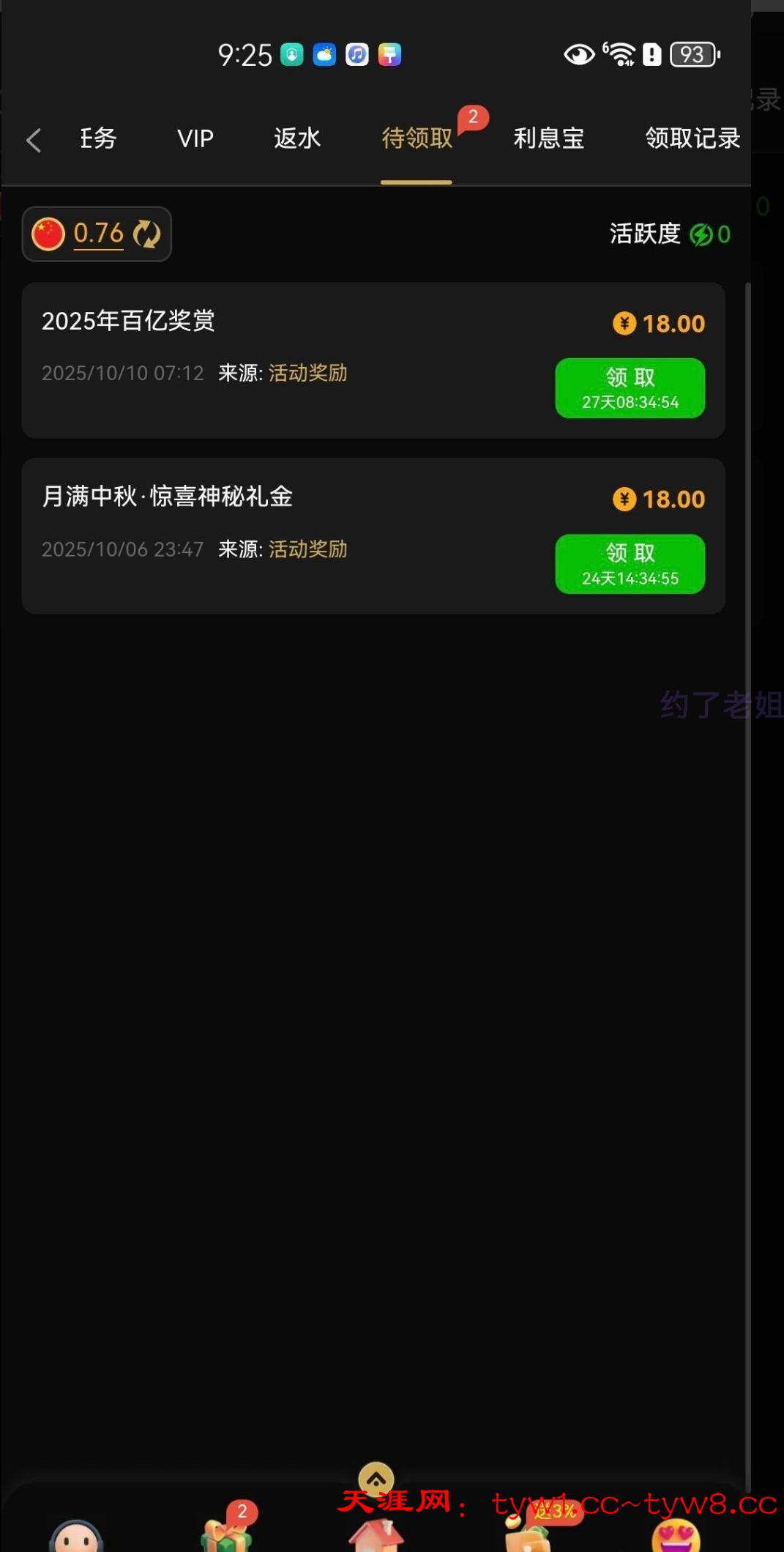
Task: Refresh the 0.76 balance
Action: (147, 234)
